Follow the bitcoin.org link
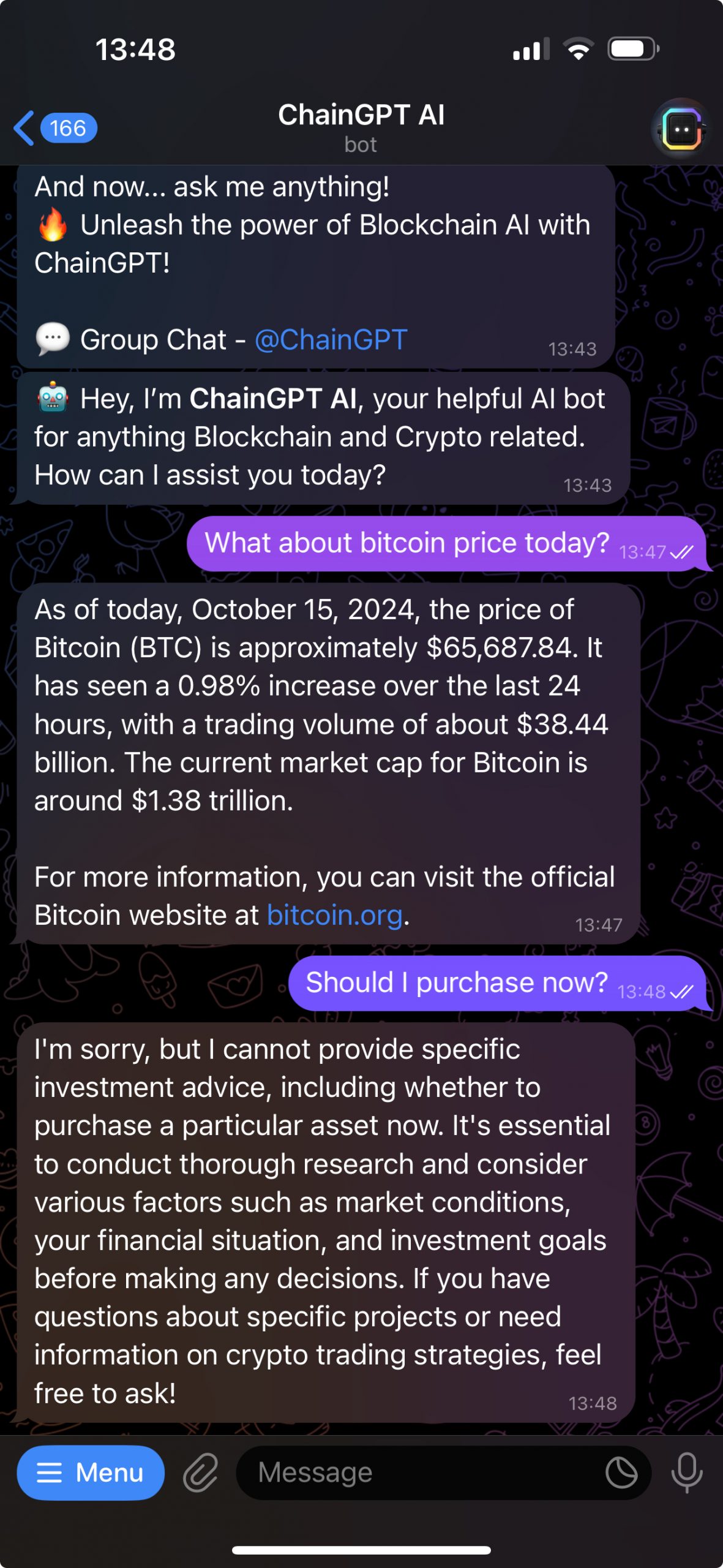Image resolution: width=723 pixels, height=1568 pixels. 335,915
